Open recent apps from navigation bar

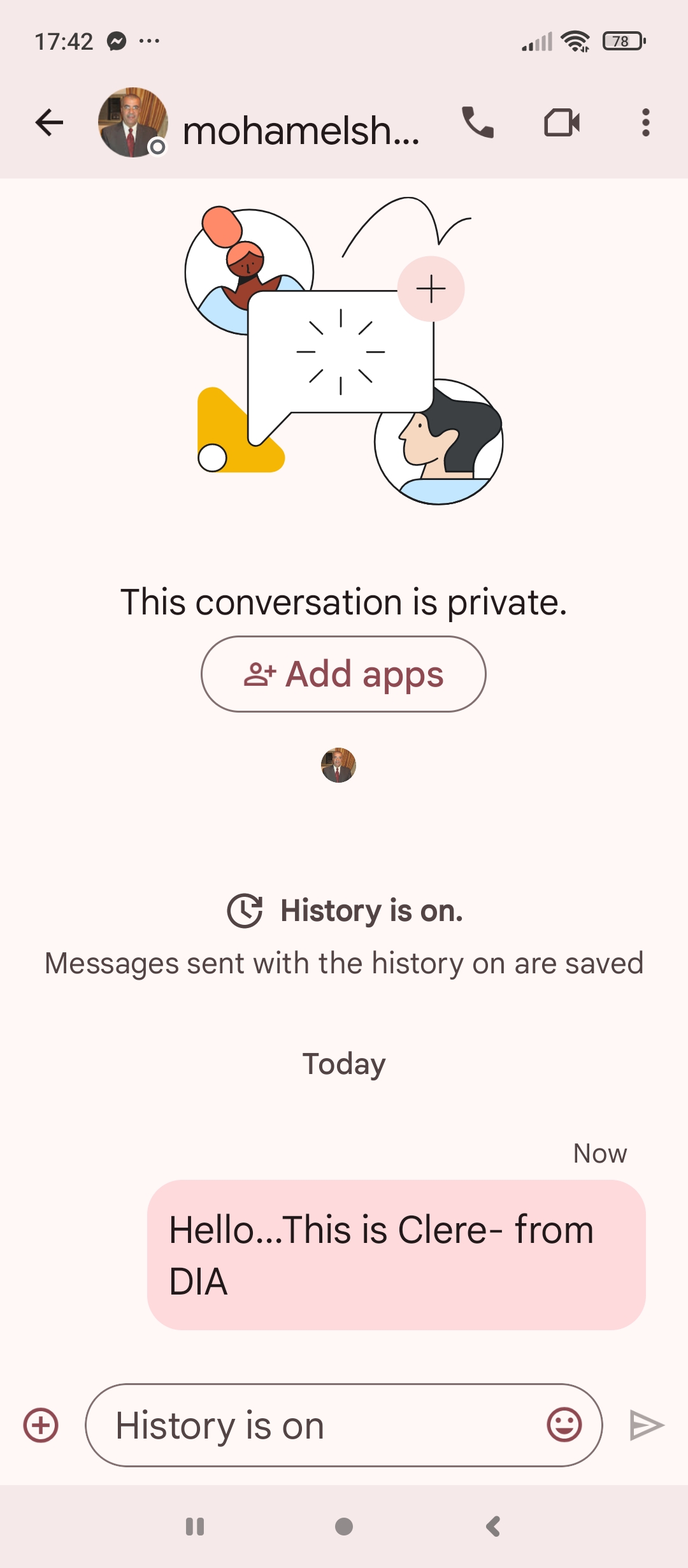pos(195,1527)
